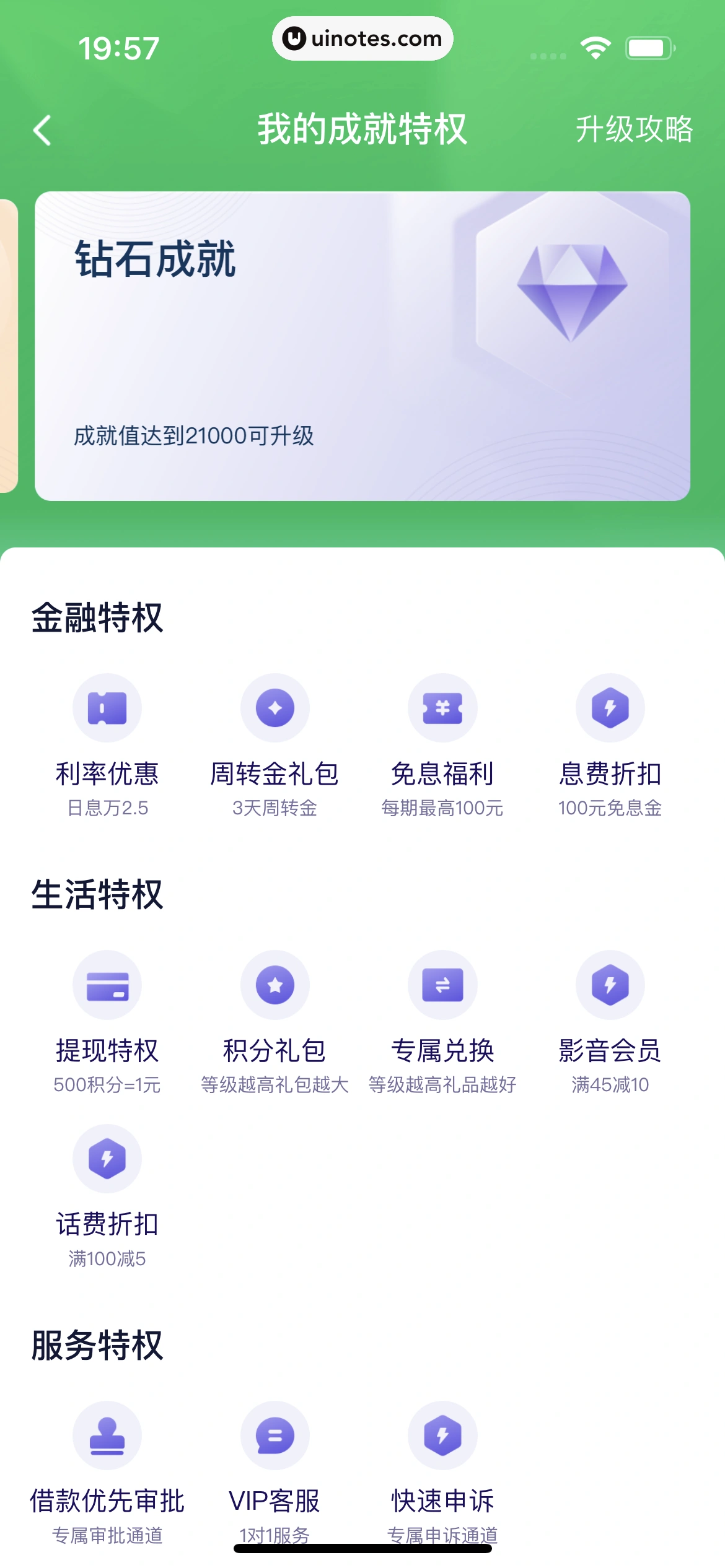
Task: Tap the uinotes.com notch capsule
Action: pos(362,39)
